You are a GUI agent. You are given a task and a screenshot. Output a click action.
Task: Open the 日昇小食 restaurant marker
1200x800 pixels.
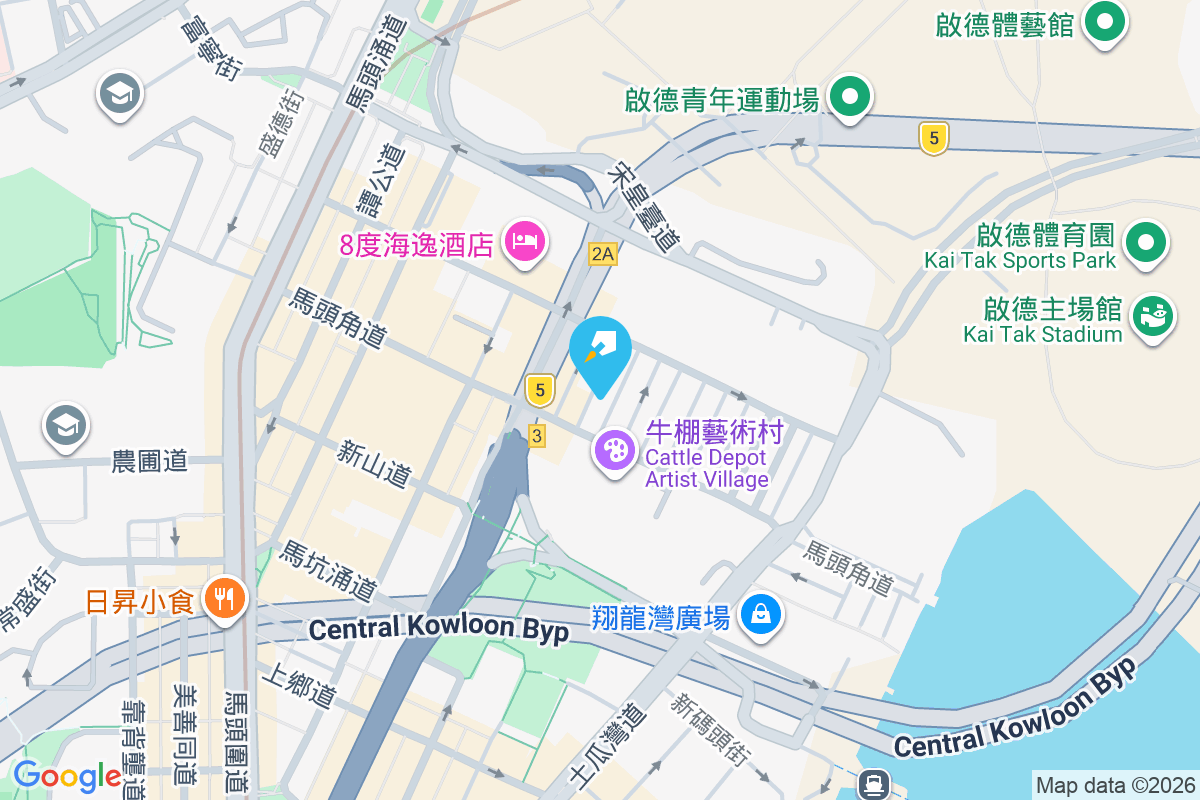tap(224, 599)
